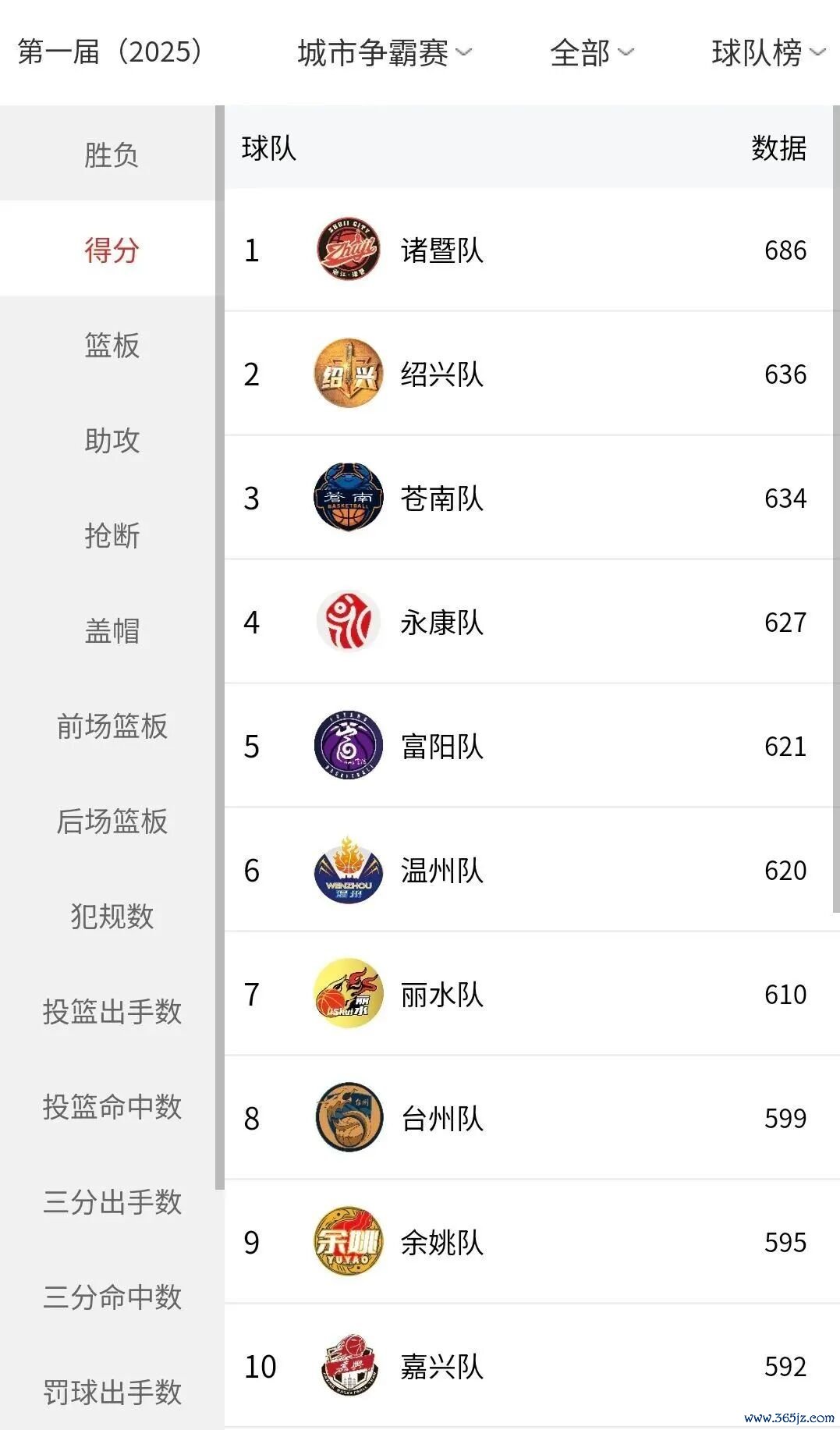Select 前场篮板 in the side menu
Screen dimensions: 840x1430
pos(112,726)
